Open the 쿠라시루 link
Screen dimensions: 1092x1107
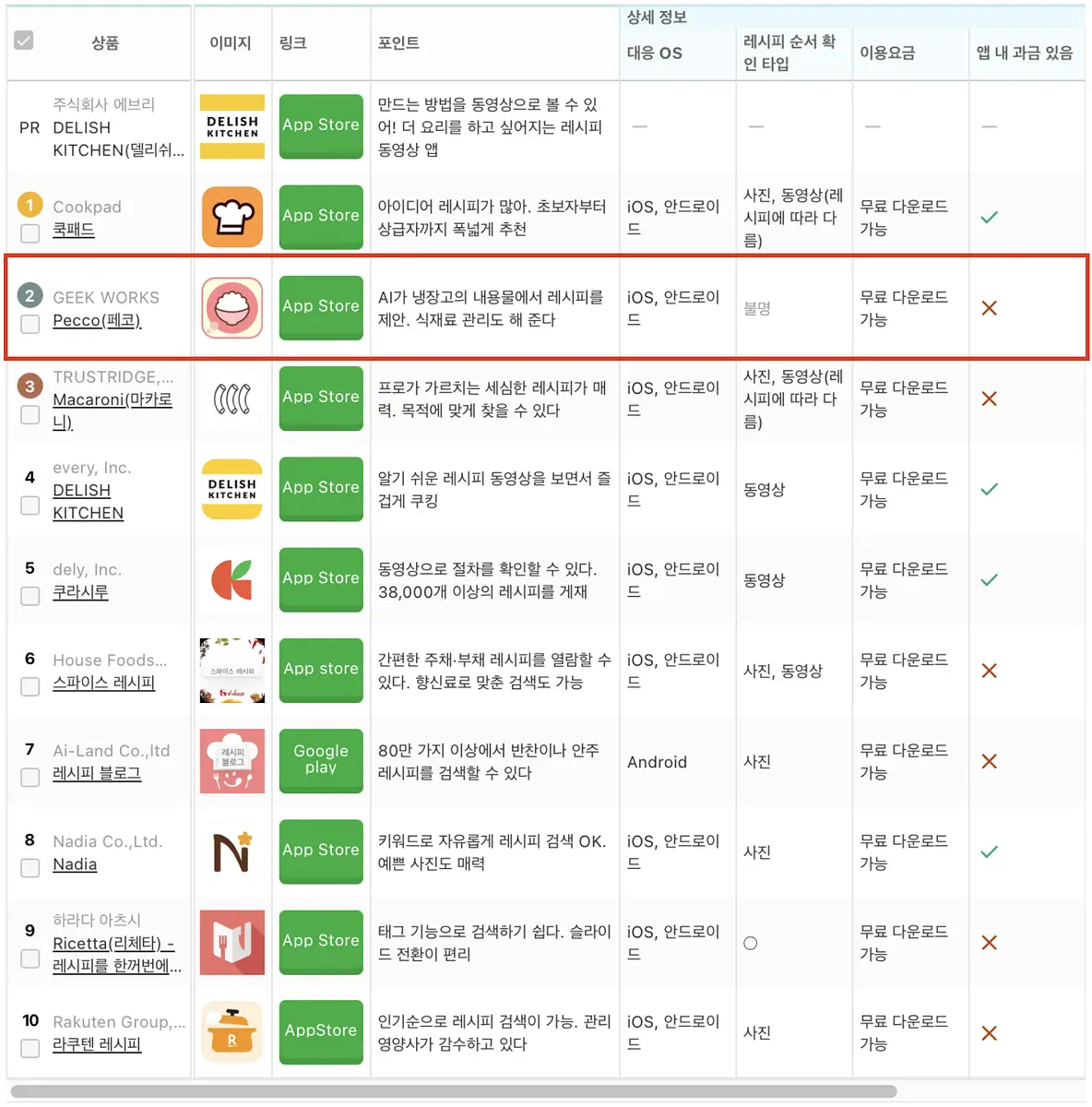tap(80, 592)
